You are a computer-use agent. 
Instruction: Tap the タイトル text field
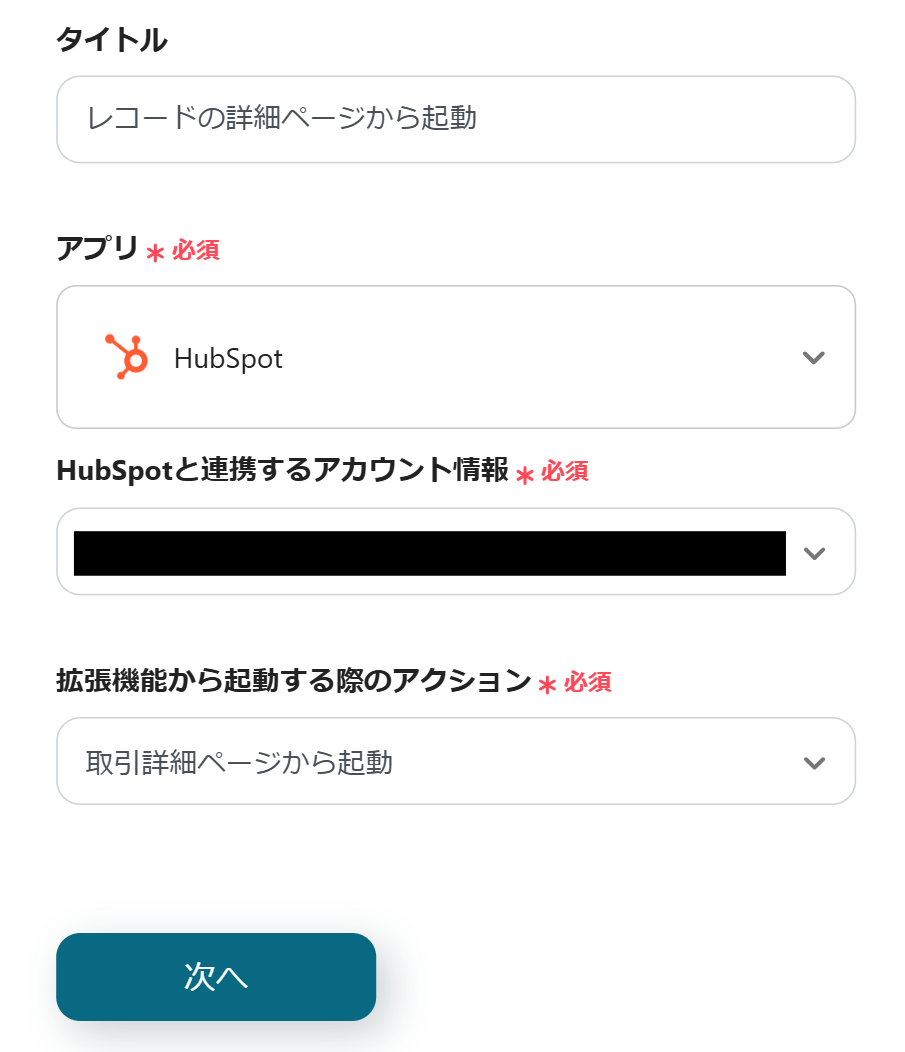[x=455, y=119]
